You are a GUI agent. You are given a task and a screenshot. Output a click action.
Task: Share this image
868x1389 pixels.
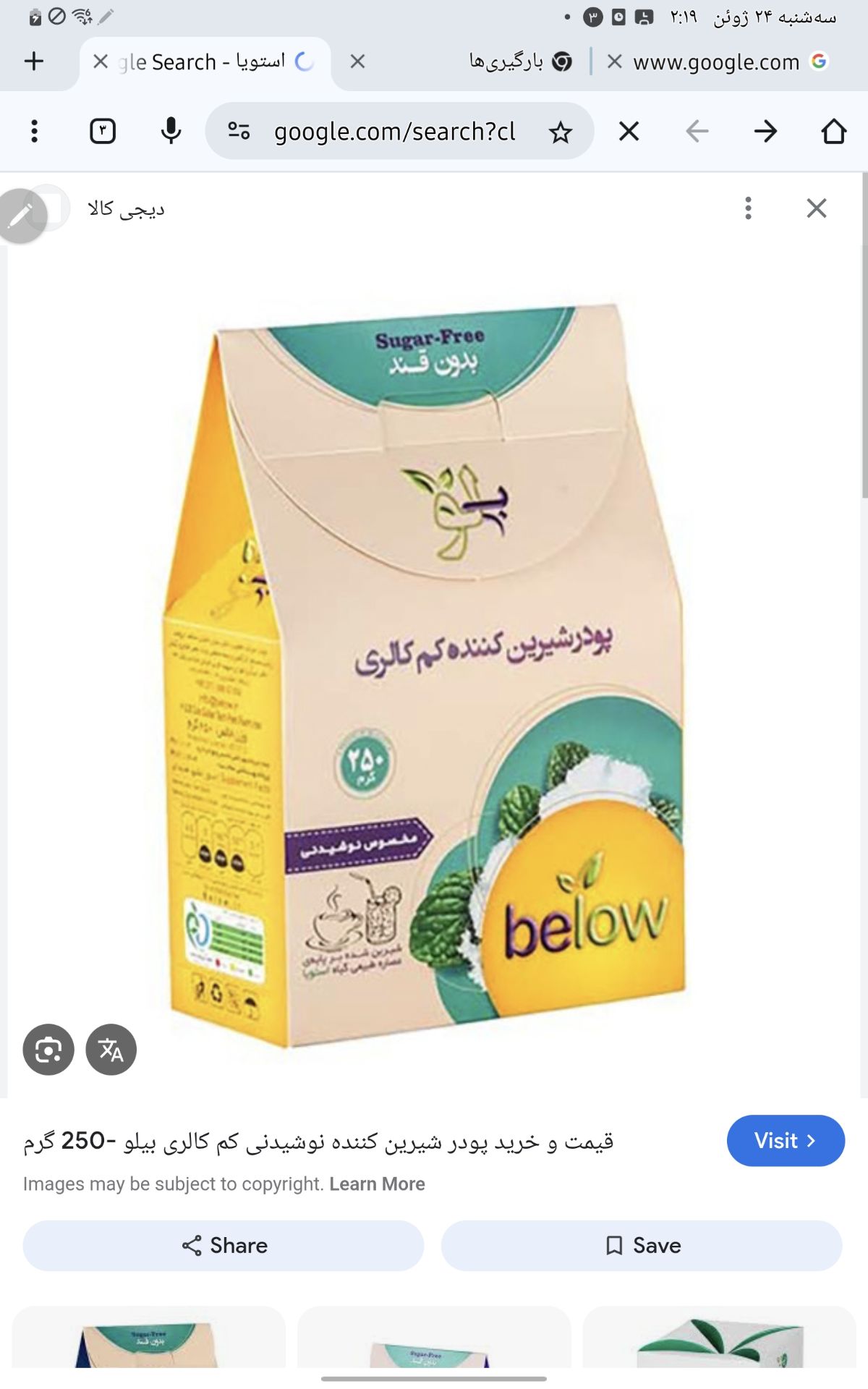pos(223,1246)
